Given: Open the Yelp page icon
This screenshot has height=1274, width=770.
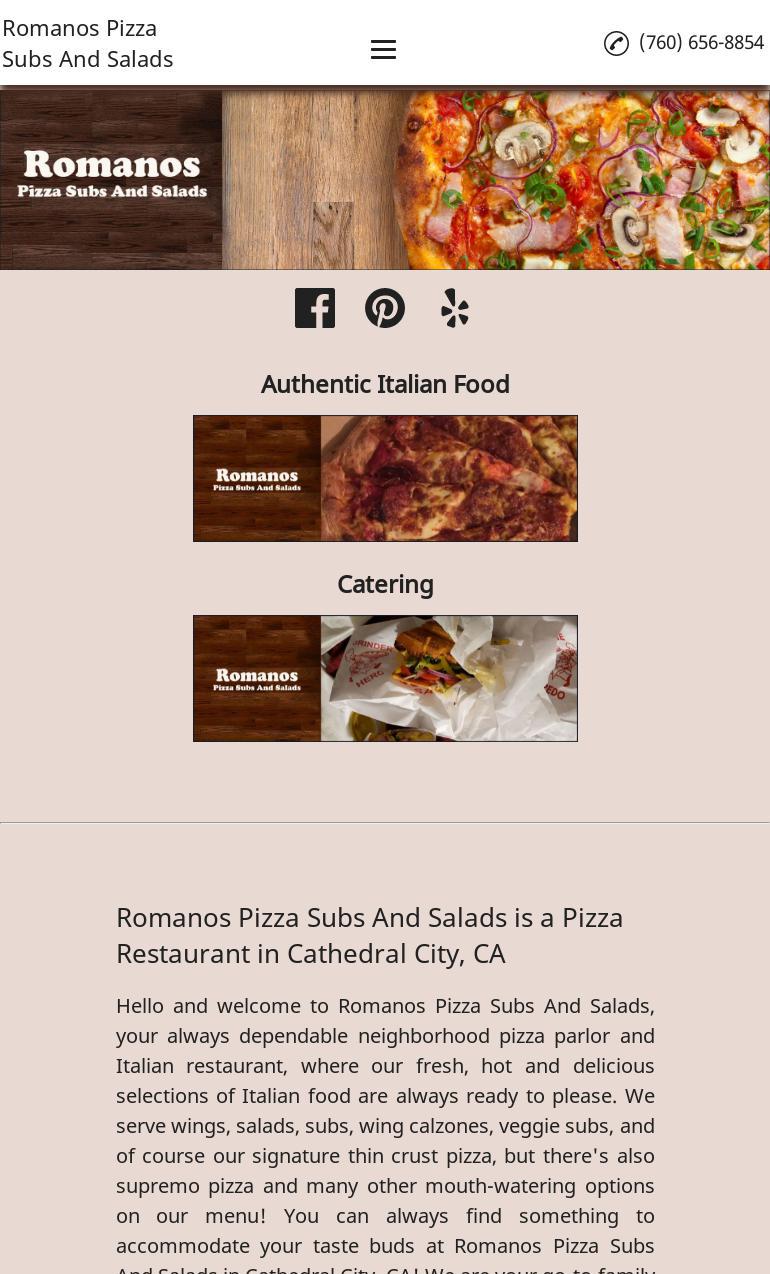Looking at the screenshot, I should [455, 308].
